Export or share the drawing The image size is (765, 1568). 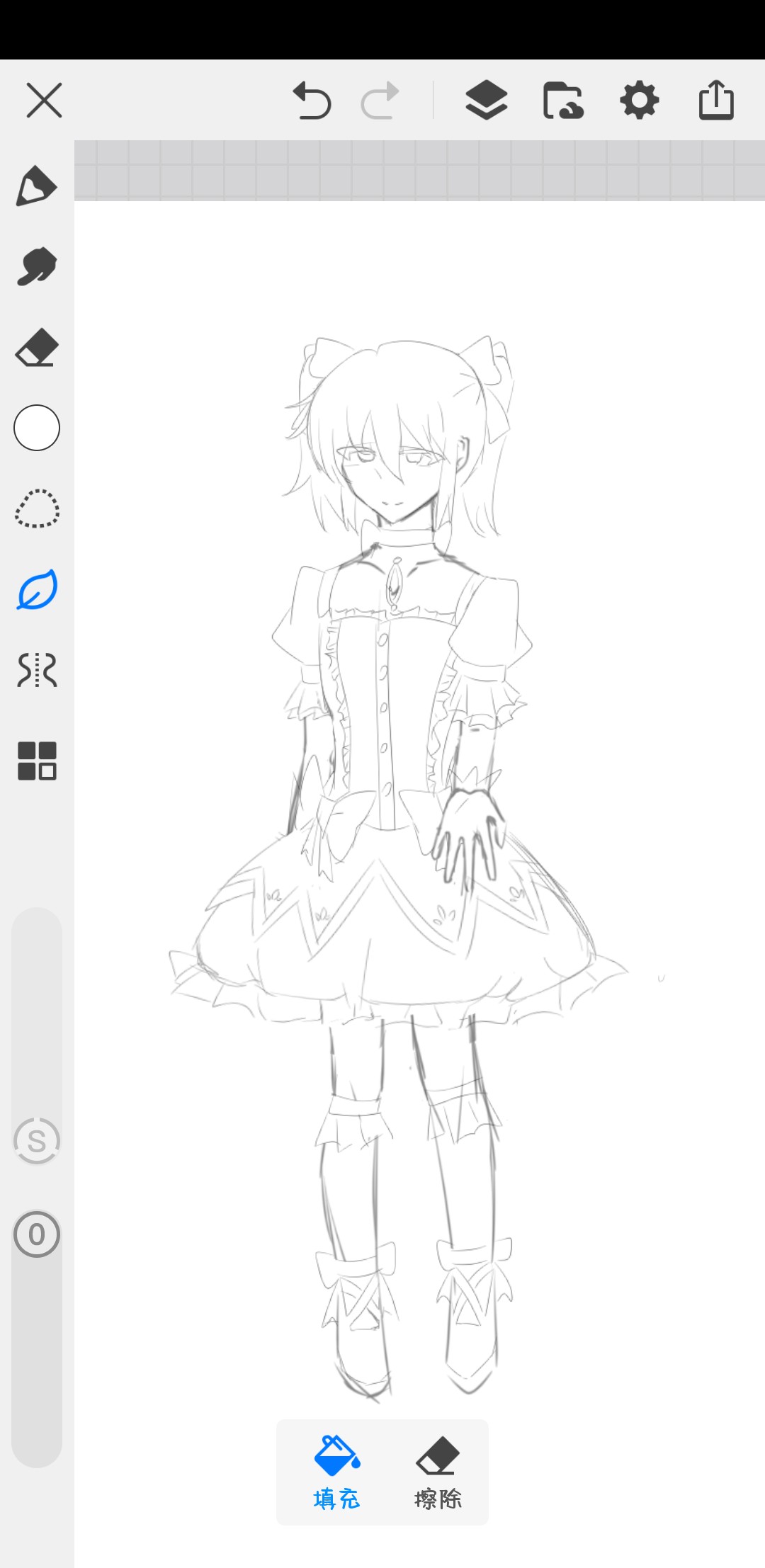coord(716,100)
